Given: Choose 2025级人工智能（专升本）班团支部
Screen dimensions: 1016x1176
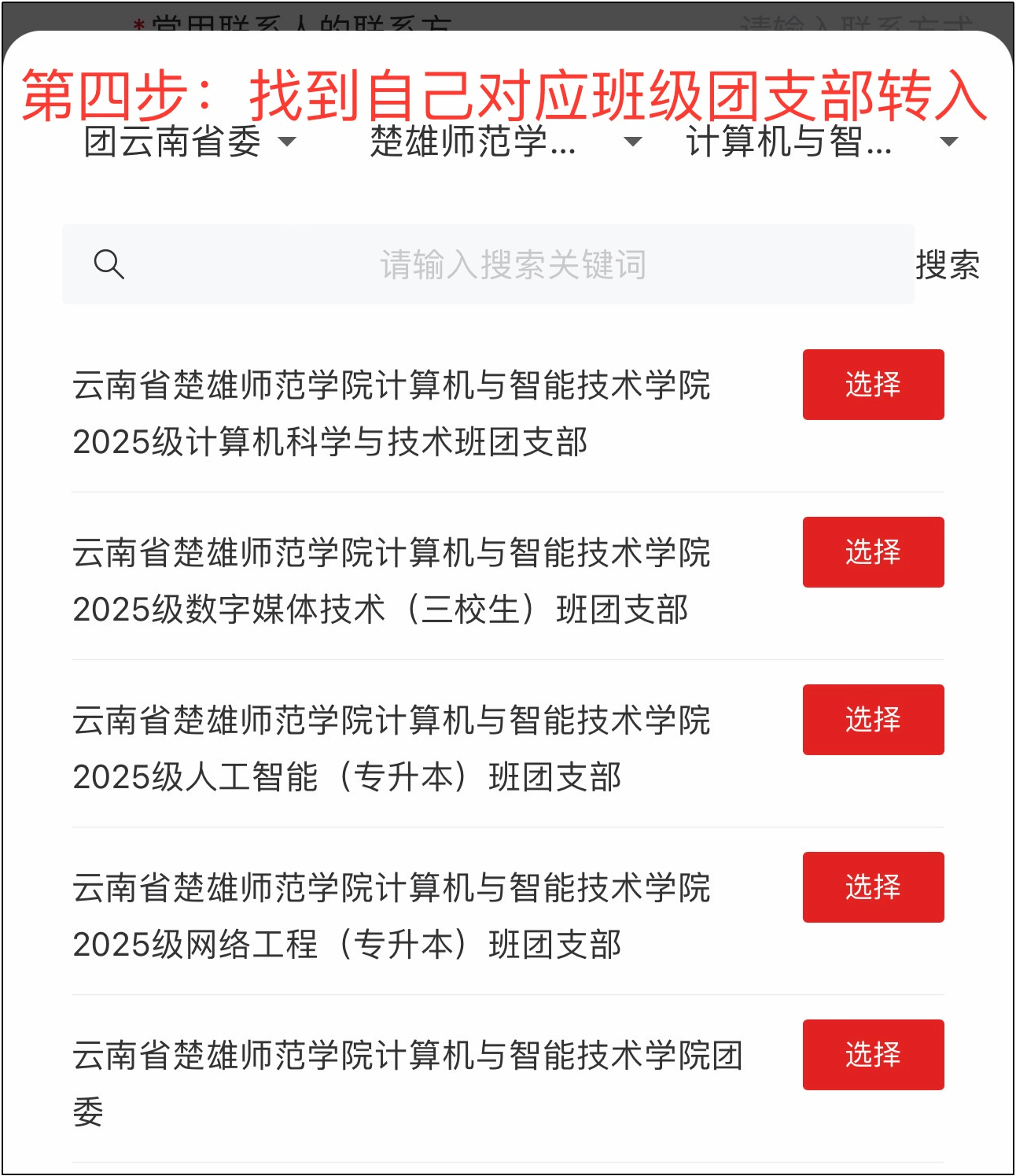Looking at the screenshot, I should pos(873,720).
